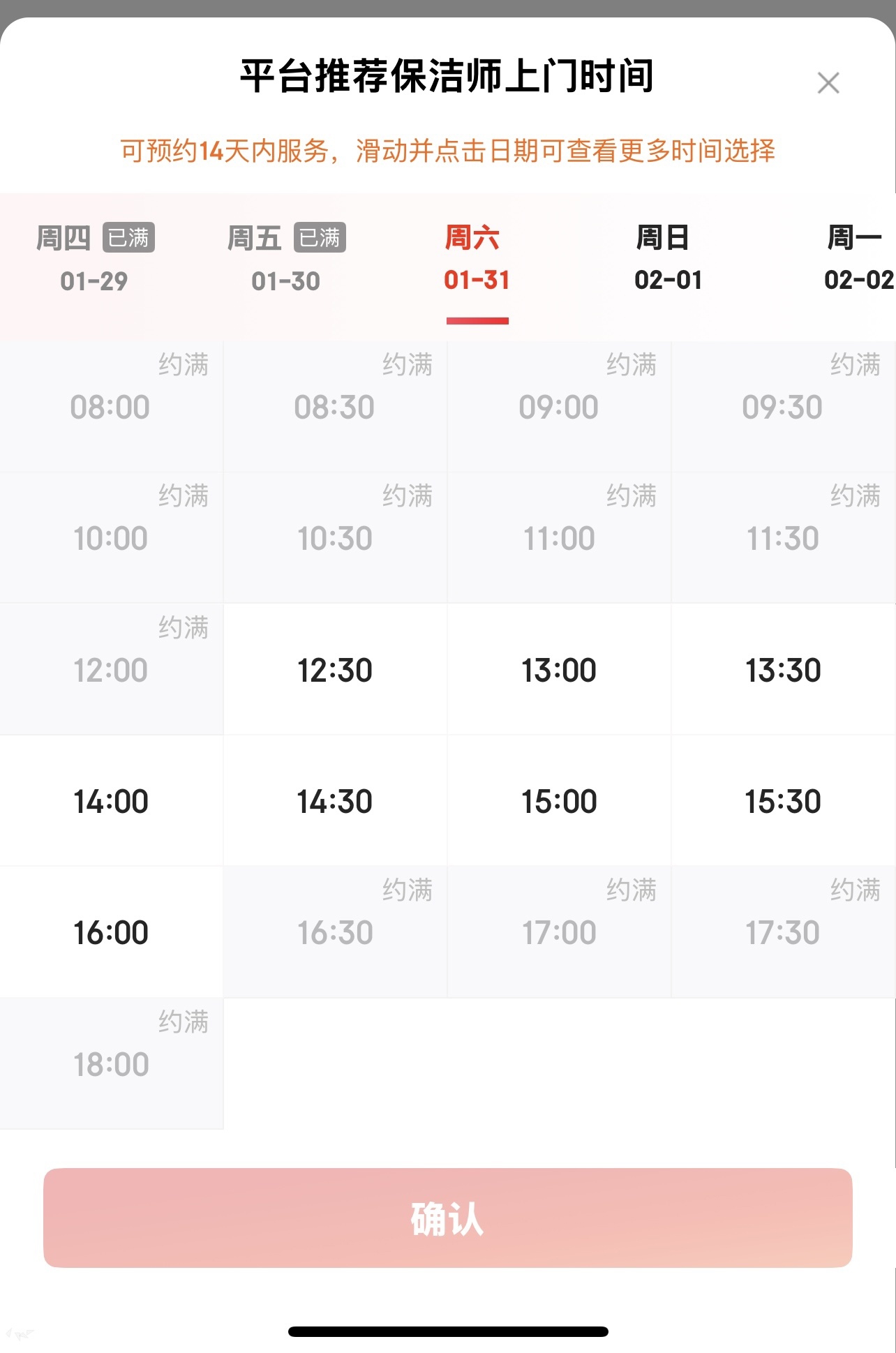The width and height of the screenshot is (896, 1353).
Task: Select the 14:00 time slot
Action: point(111,800)
